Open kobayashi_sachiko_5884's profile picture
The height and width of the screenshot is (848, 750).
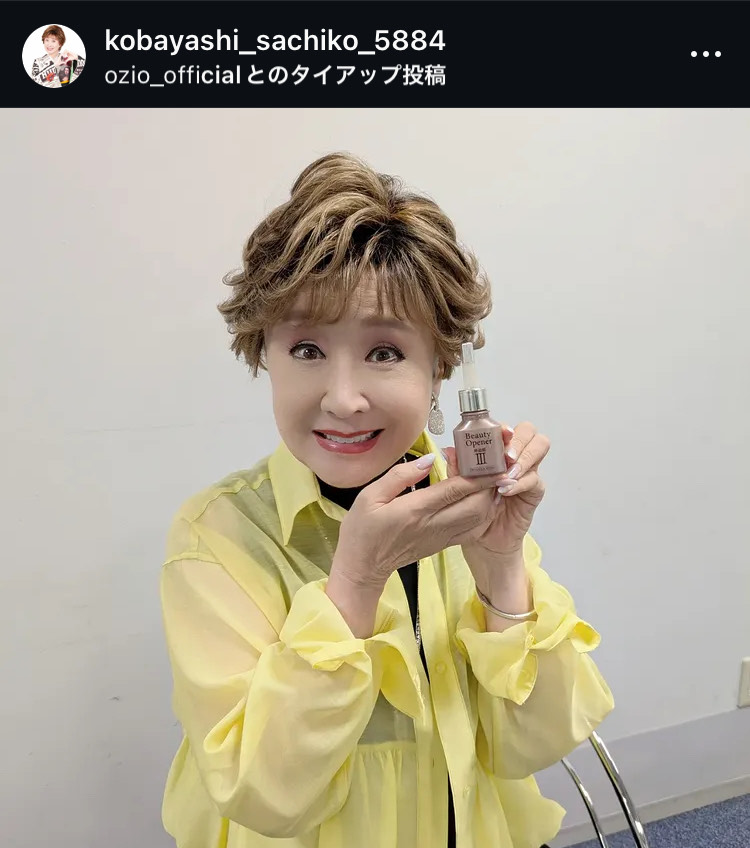coord(54,55)
